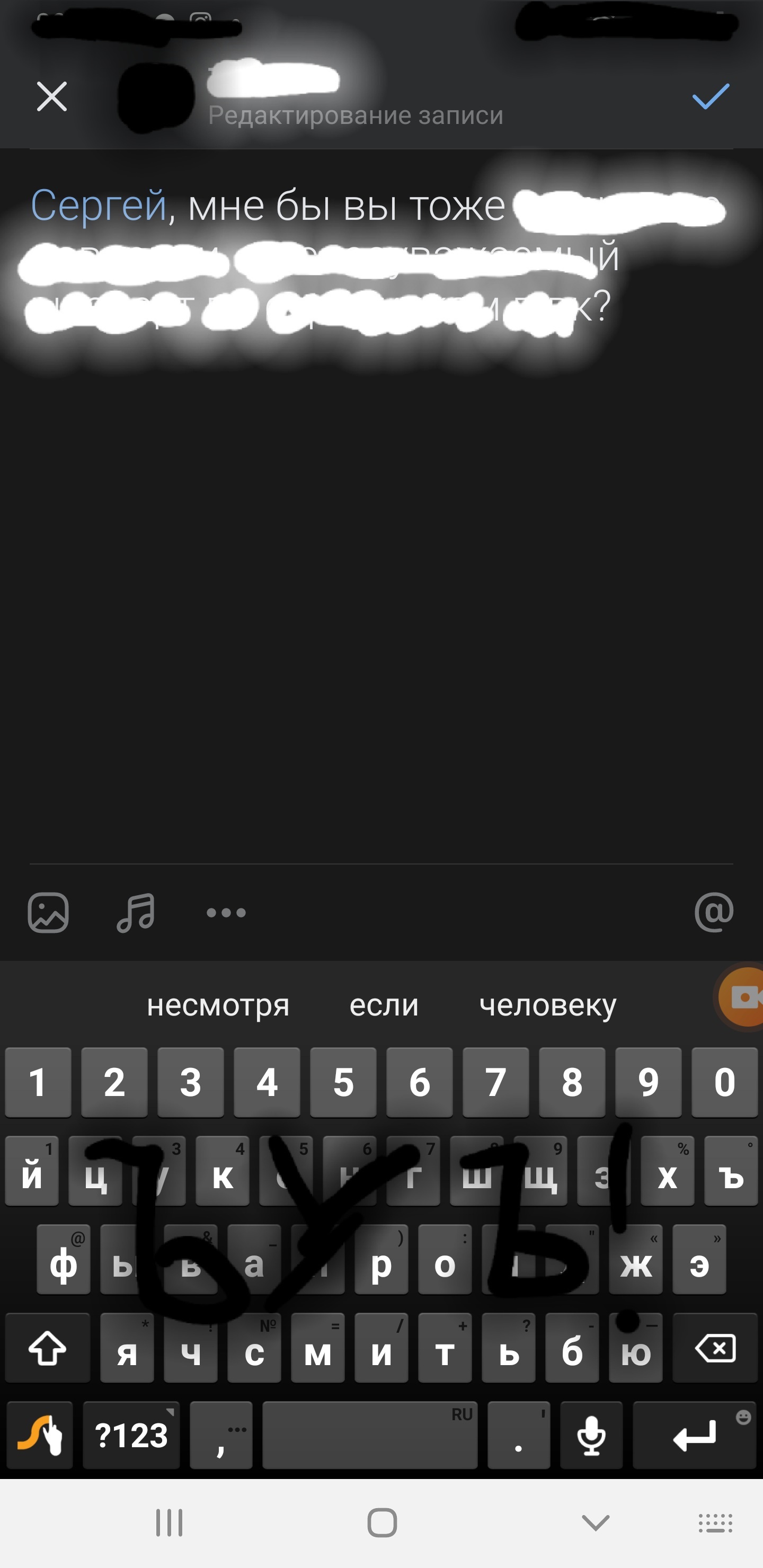Viewport: 763px width, 1568px height.
Task: Start voice input with microphone key
Action: tap(591, 1436)
